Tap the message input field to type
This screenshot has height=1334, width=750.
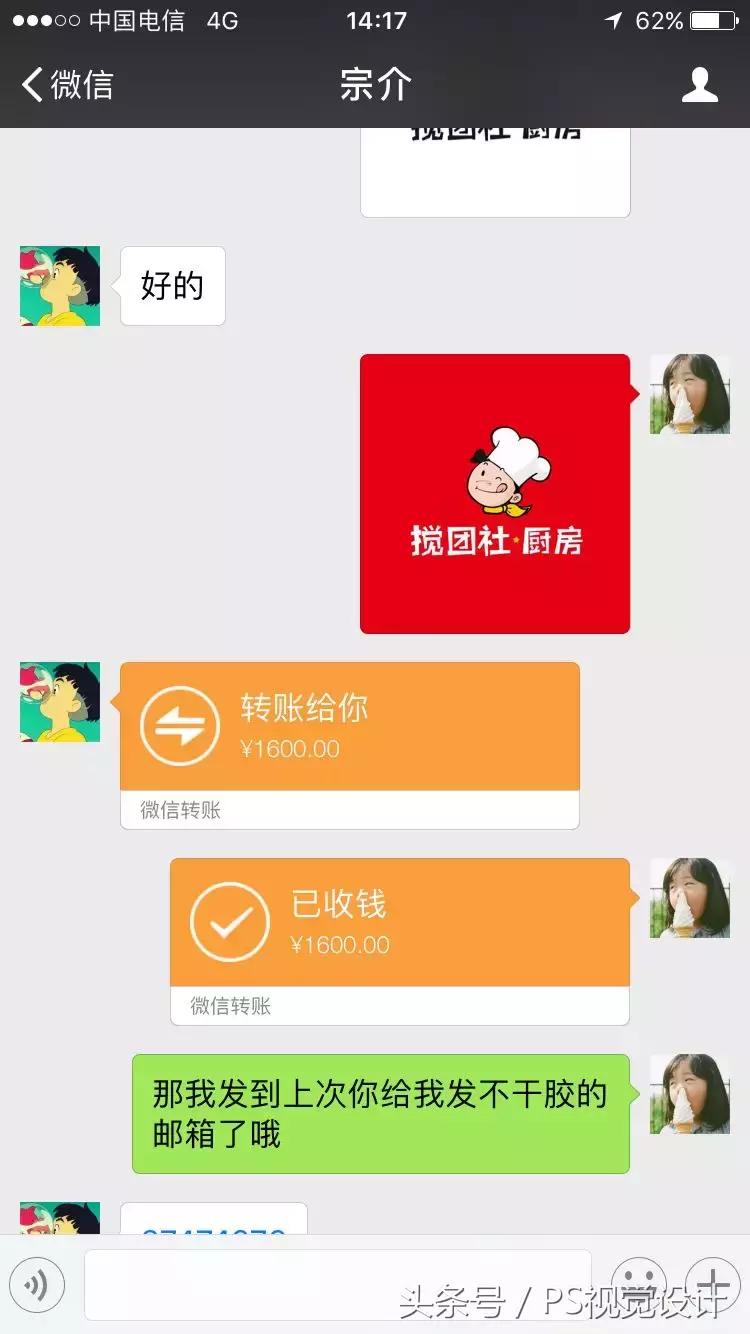pos(340,1285)
